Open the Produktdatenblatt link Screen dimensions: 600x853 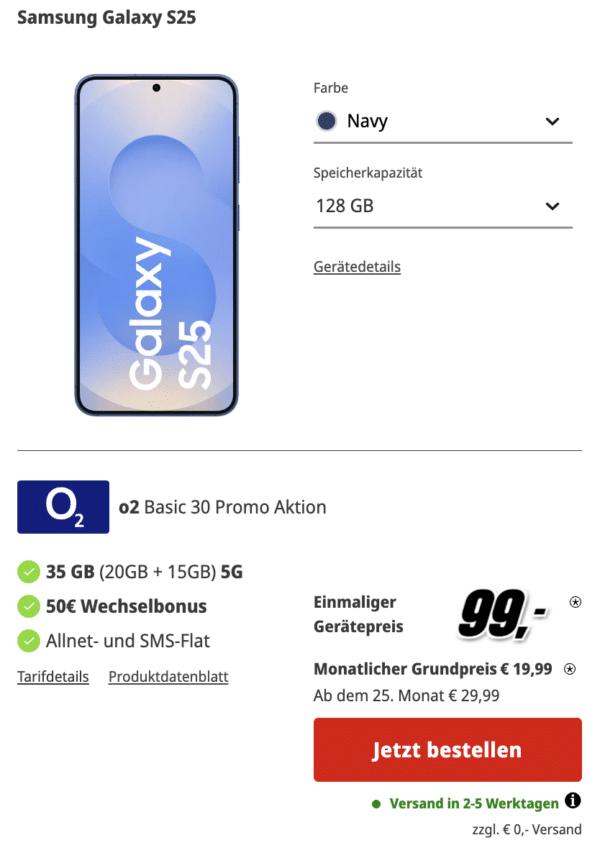(168, 677)
